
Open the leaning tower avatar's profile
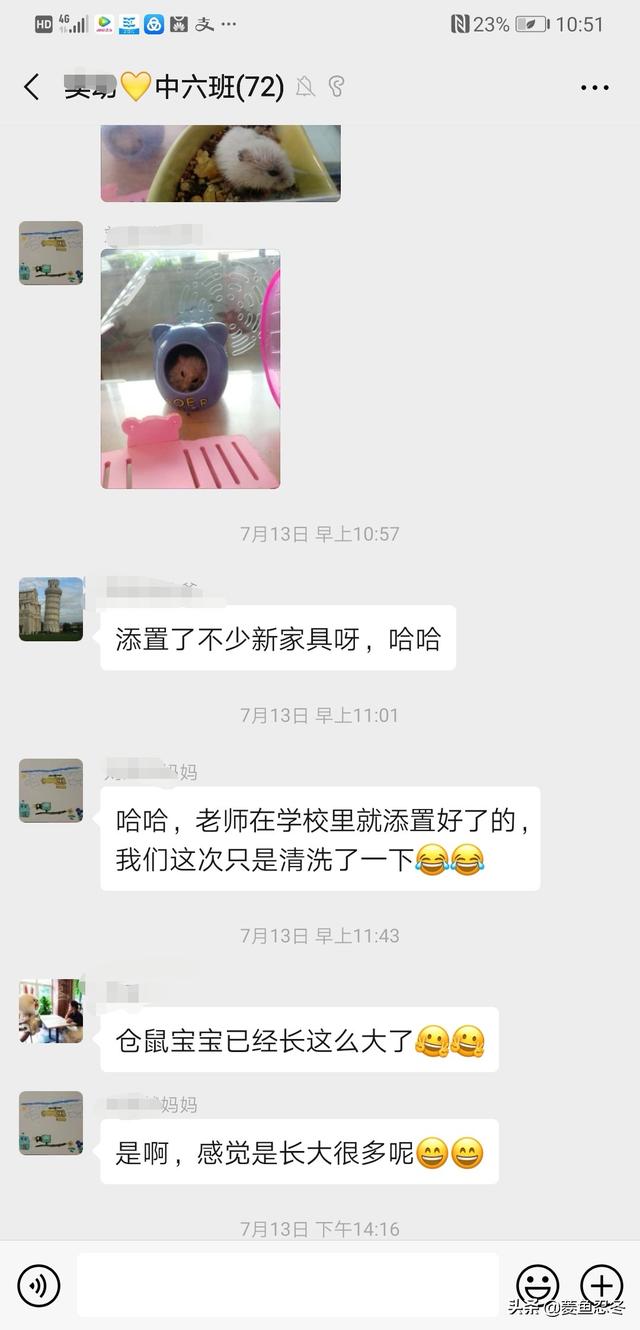(51, 608)
